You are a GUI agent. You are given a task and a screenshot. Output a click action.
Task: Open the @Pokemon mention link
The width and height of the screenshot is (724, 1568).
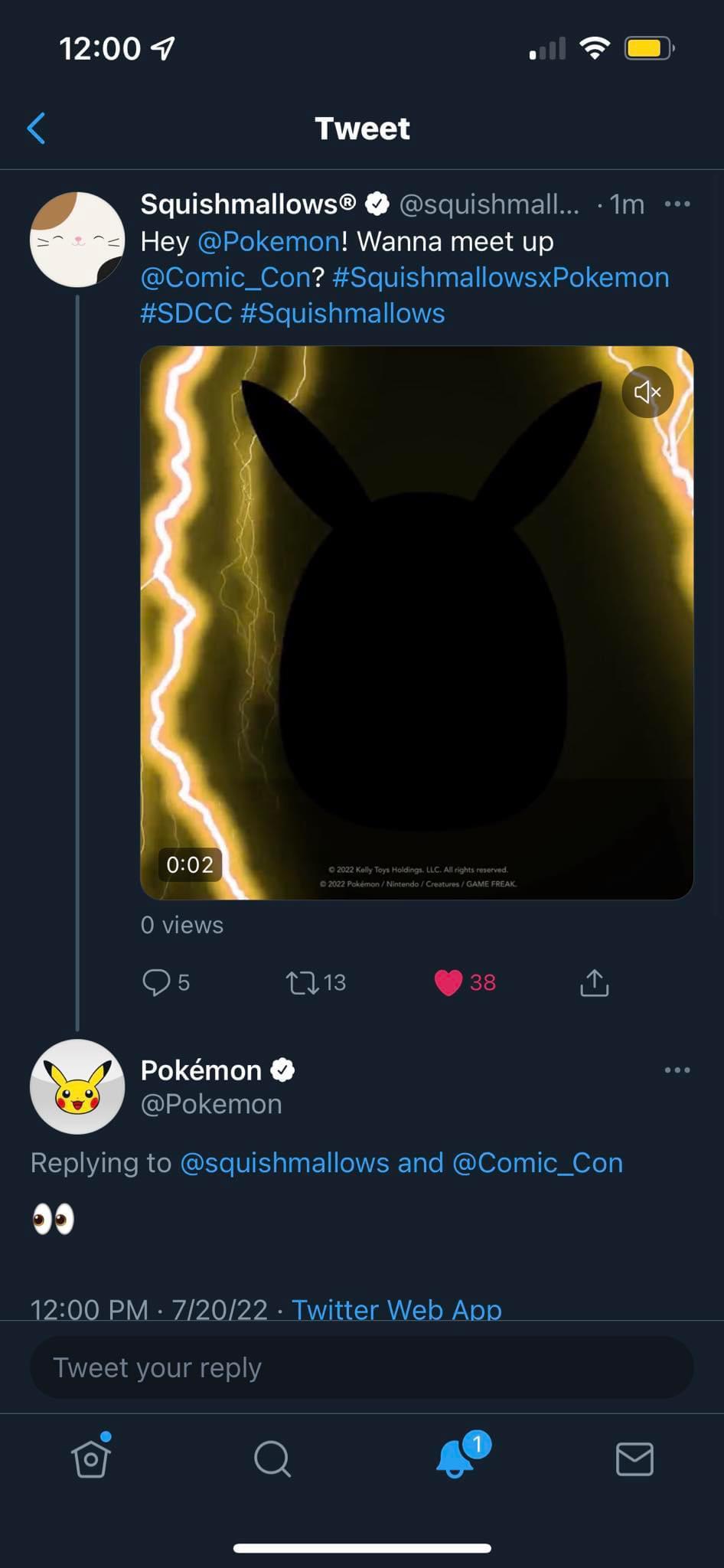tap(269, 242)
